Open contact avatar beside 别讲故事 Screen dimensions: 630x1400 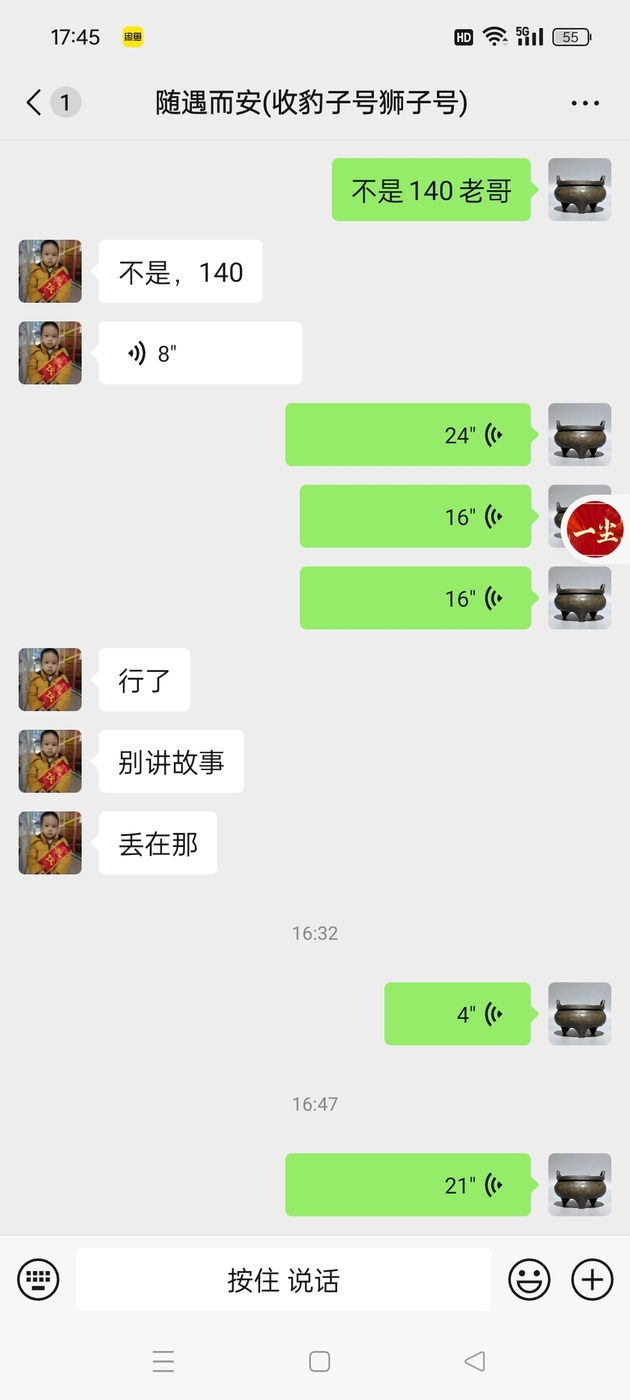(x=50, y=761)
